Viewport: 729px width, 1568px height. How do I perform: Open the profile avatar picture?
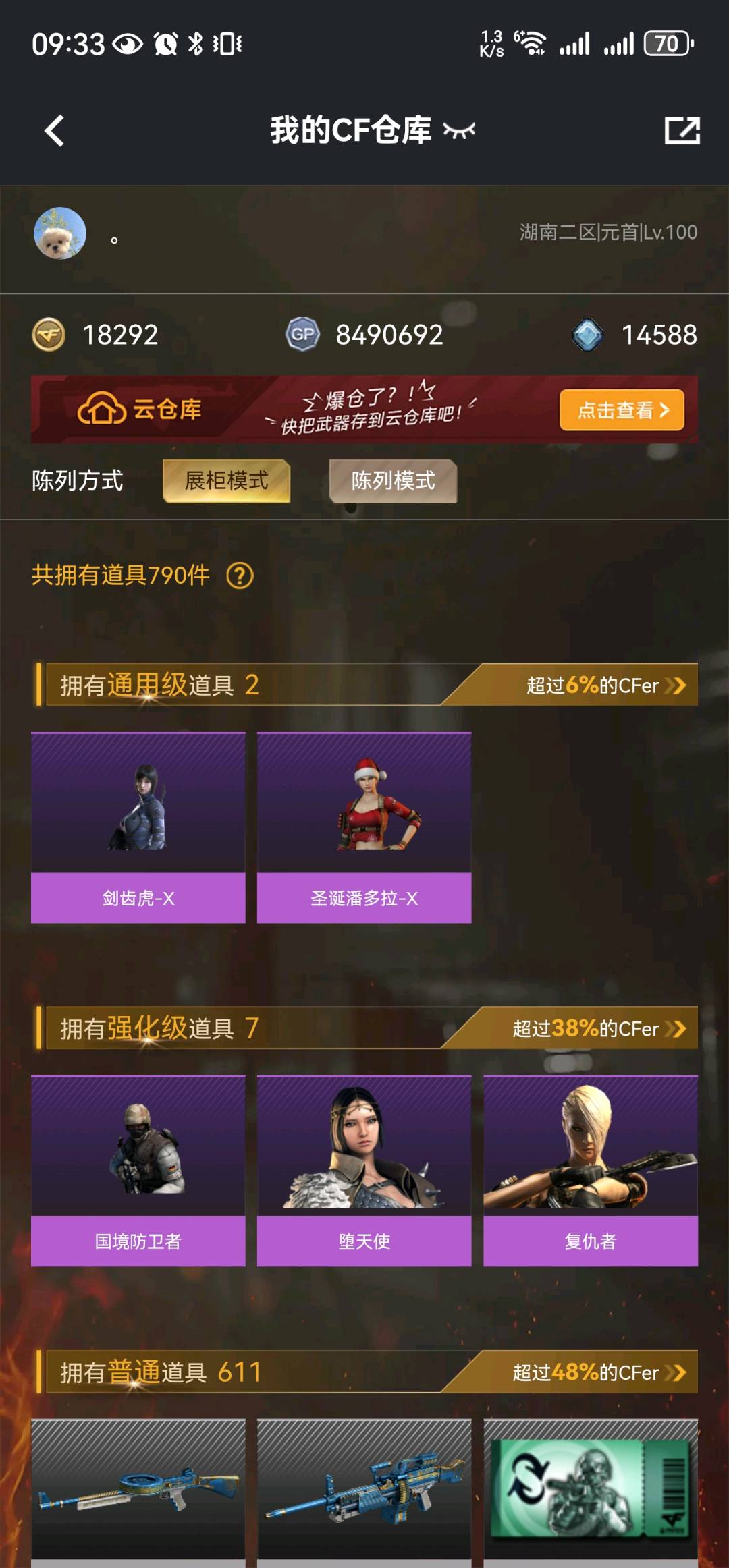point(60,233)
